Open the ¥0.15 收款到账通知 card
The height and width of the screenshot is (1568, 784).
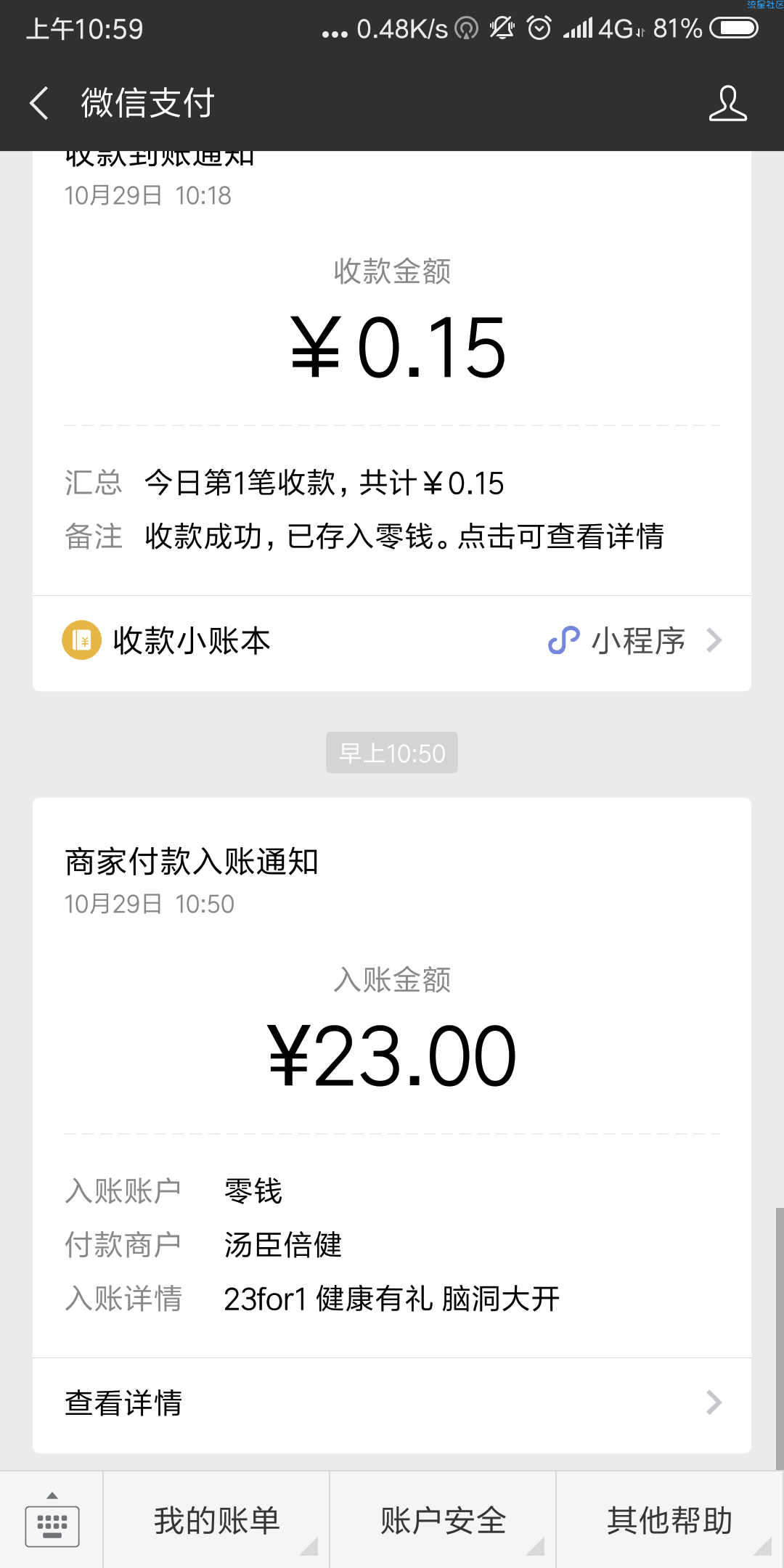(x=392, y=373)
